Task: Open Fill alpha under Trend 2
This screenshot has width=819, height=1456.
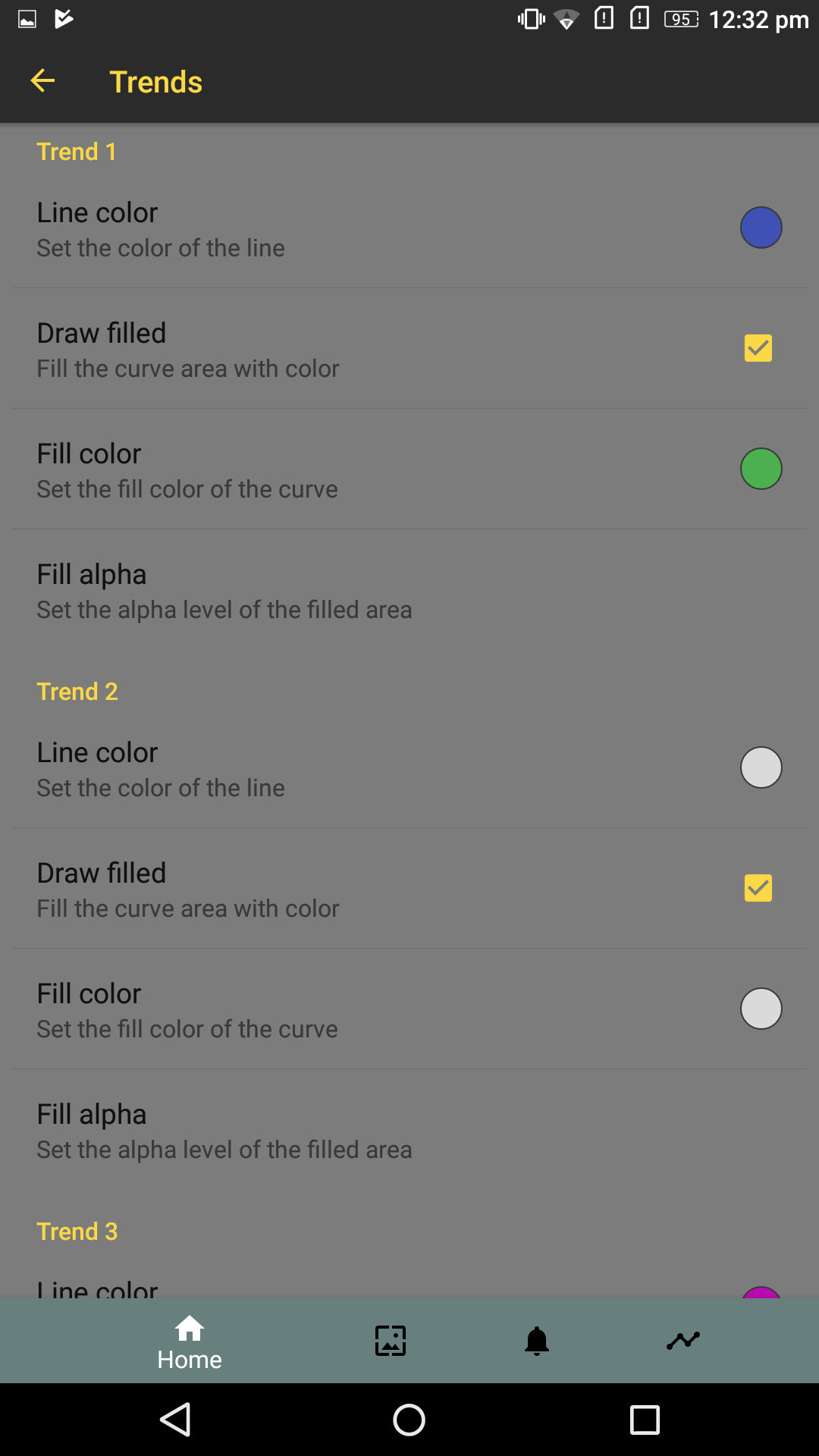Action: coord(409,1130)
